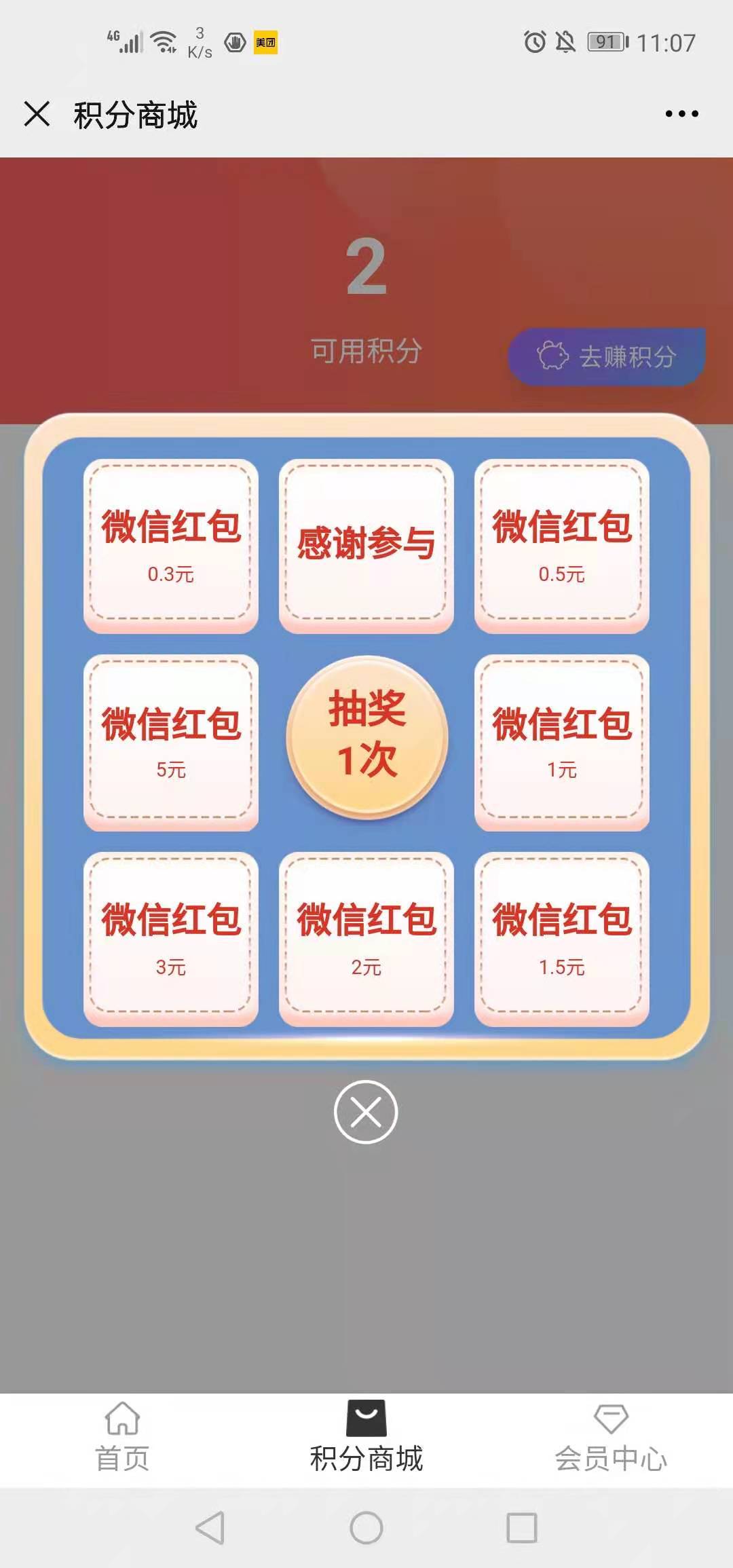Tap the system home button
This screenshot has height=1568, width=733.
pyautogui.click(x=366, y=1529)
